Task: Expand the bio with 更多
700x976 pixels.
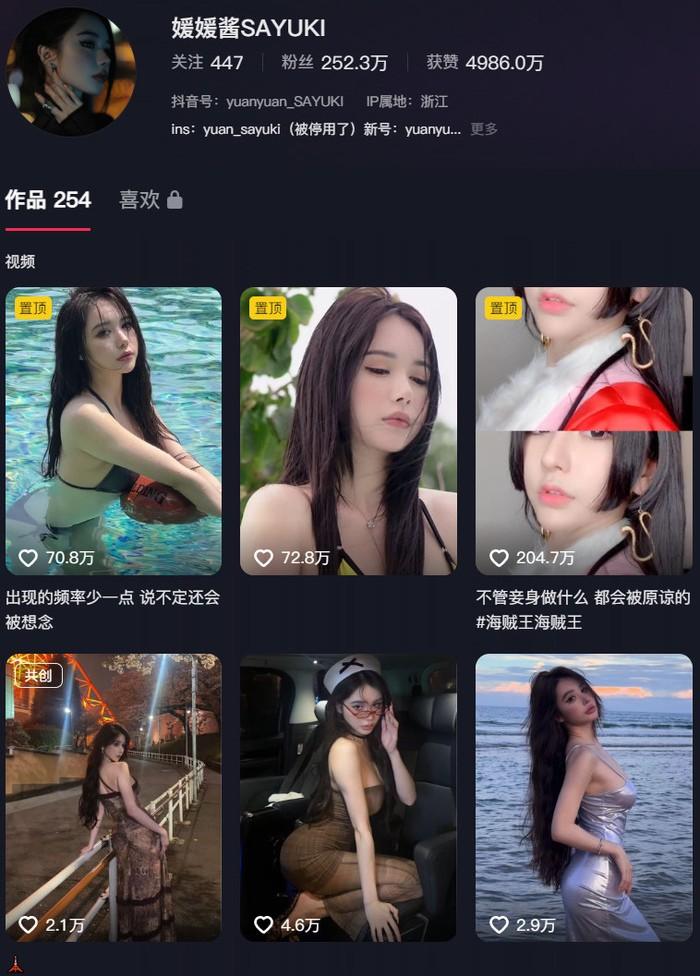Action: click(x=484, y=129)
